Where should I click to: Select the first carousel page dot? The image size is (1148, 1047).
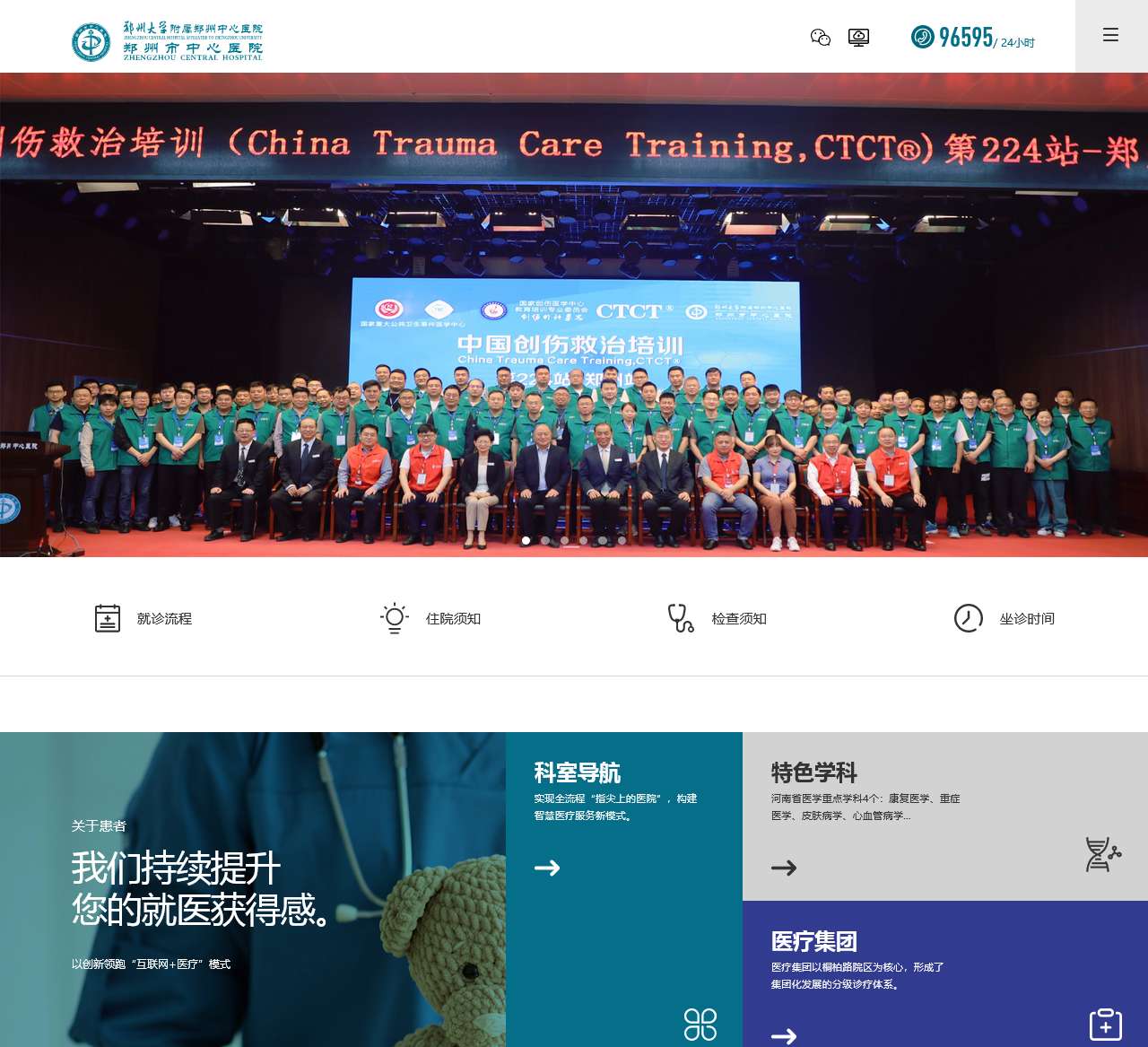pyautogui.click(x=526, y=540)
